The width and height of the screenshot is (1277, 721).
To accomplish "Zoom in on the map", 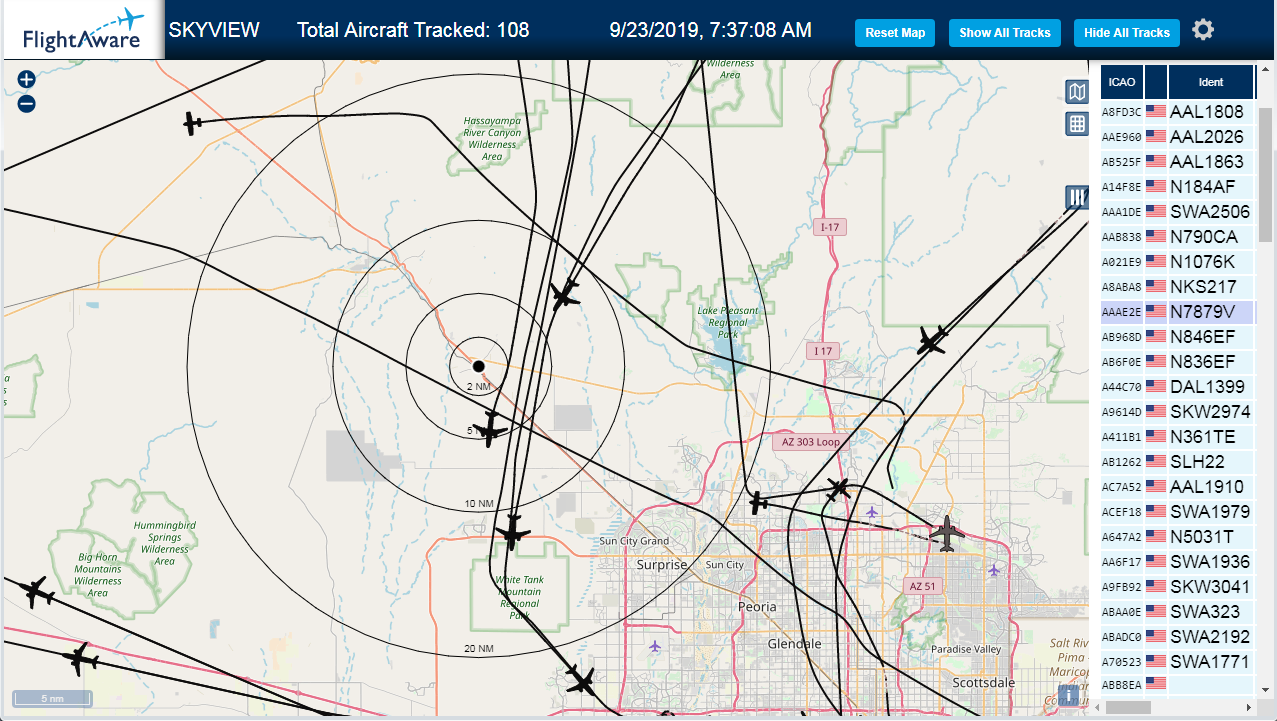I will pos(27,79).
